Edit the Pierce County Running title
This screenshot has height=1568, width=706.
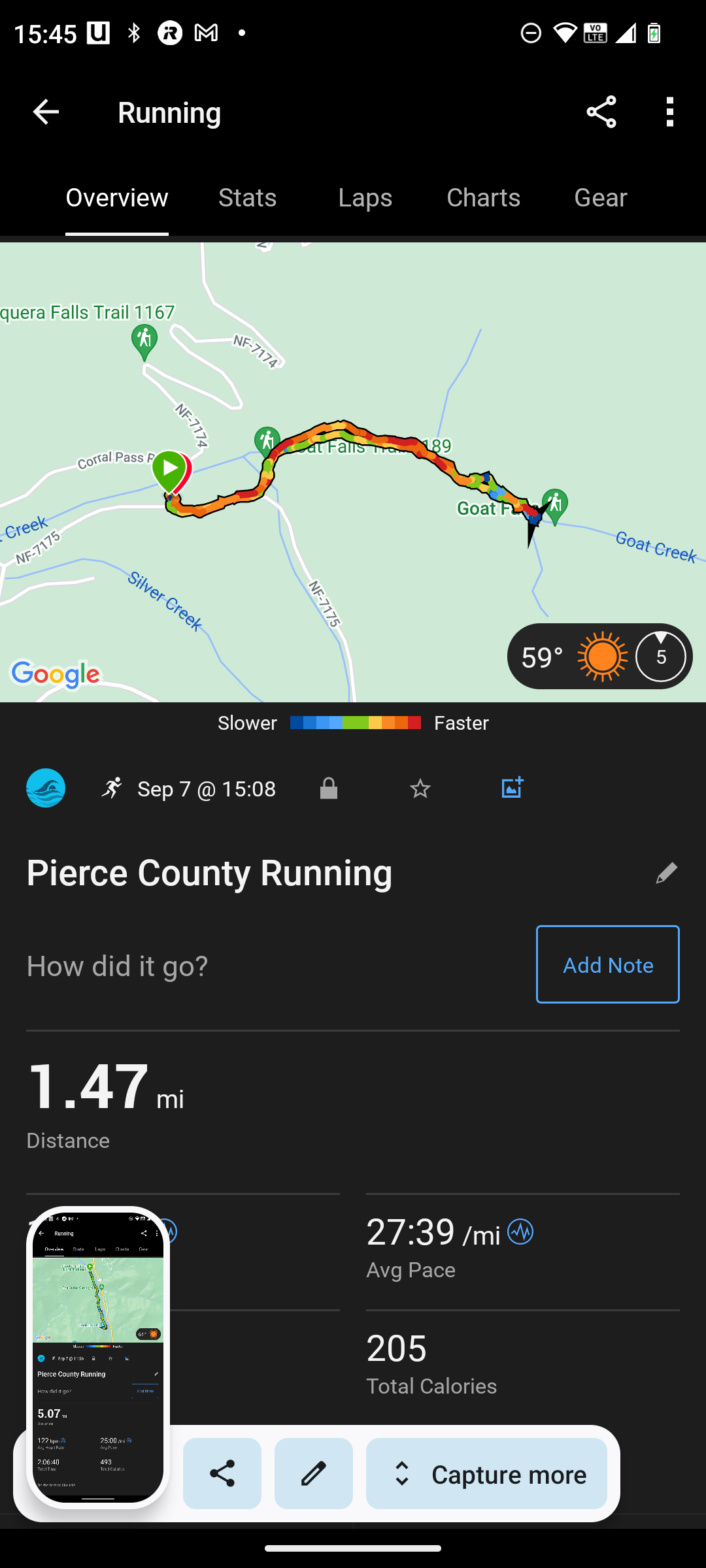click(x=666, y=873)
